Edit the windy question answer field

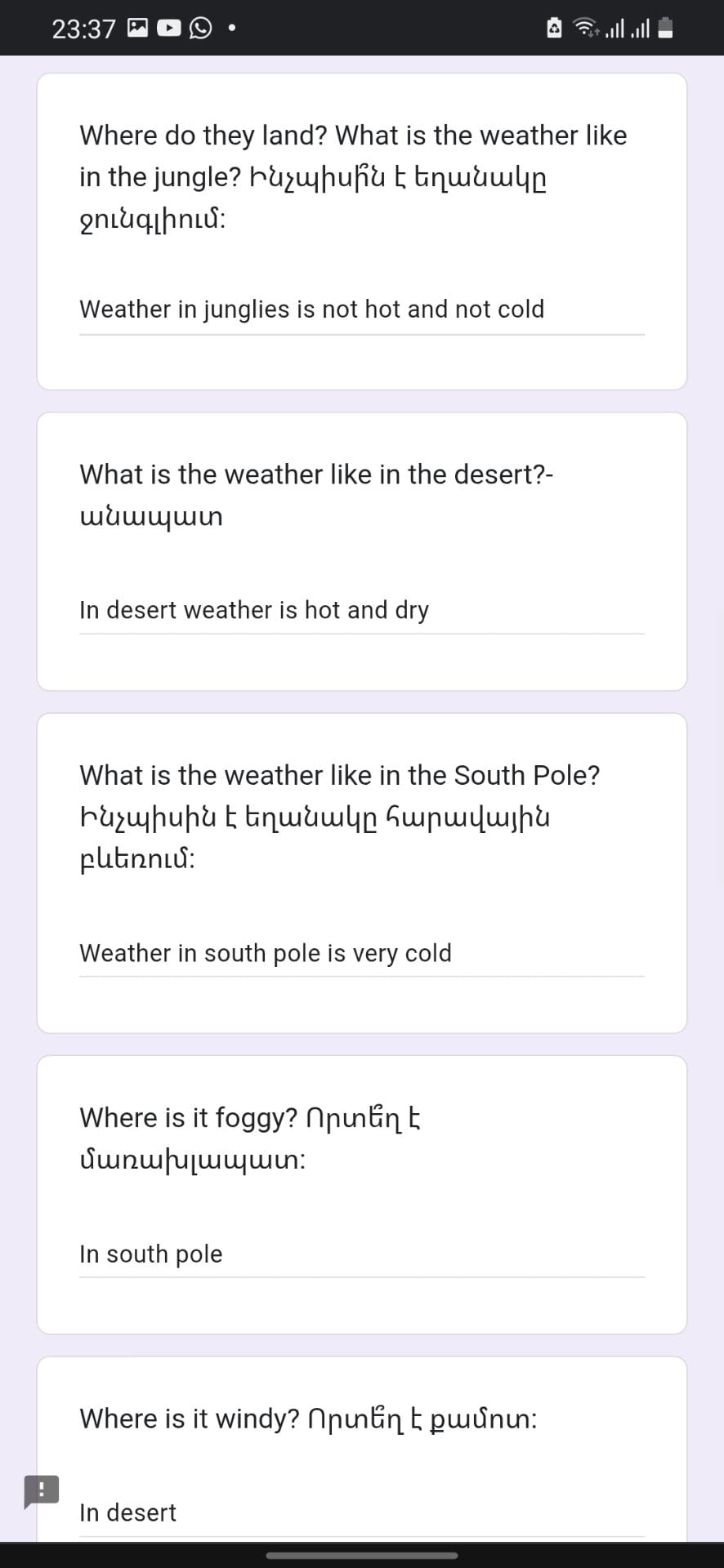pos(361,1512)
